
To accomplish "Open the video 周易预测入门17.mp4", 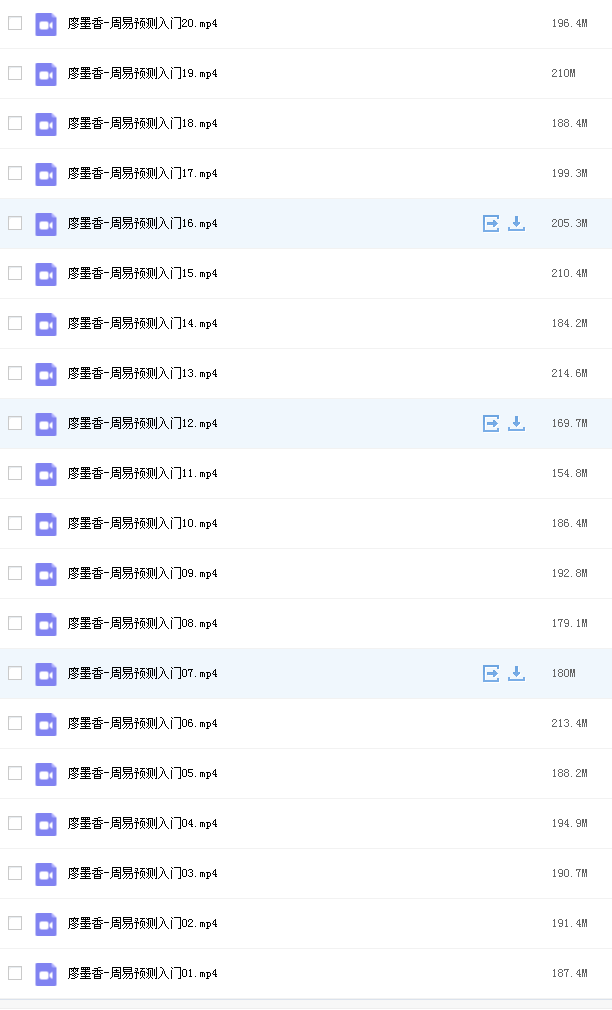I will (x=142, y=173).
